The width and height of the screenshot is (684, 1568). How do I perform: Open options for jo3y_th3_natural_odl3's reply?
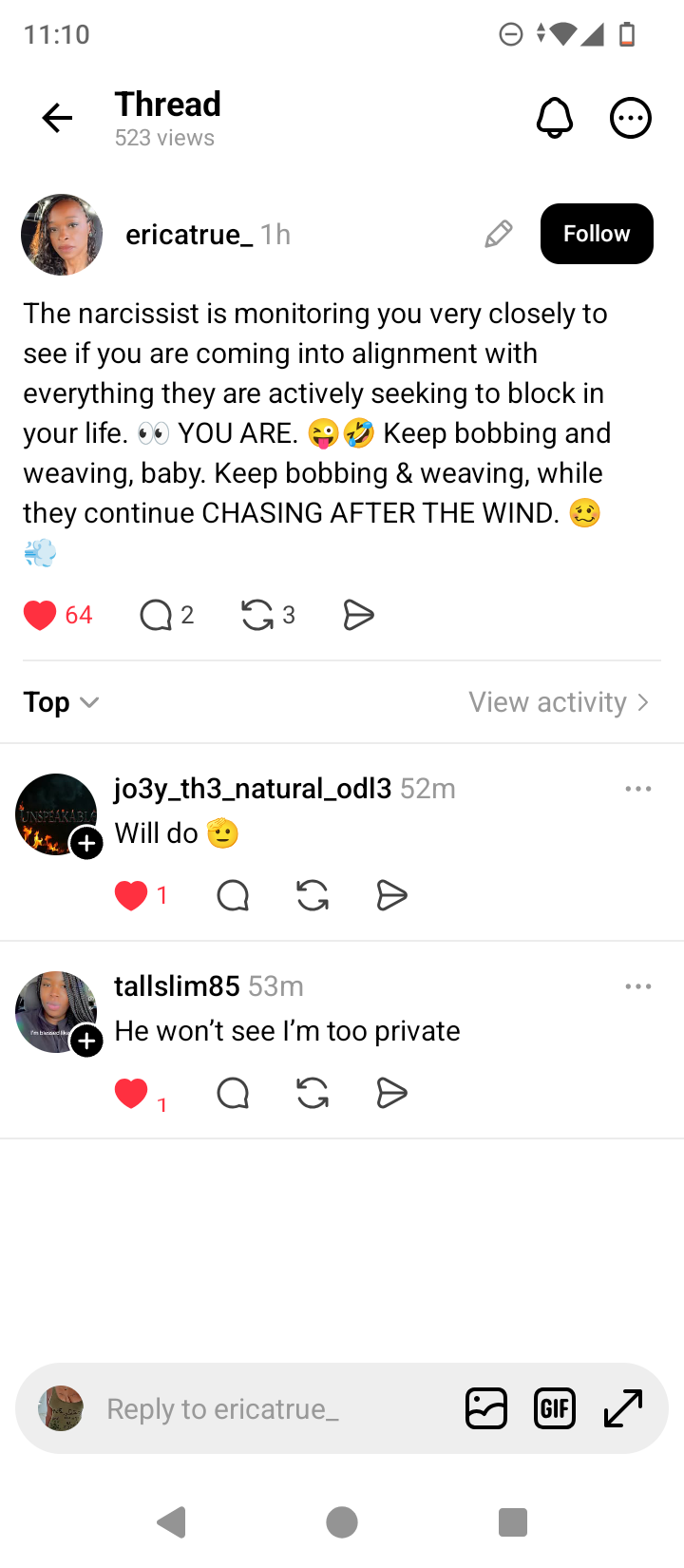(x=637, y=789)
